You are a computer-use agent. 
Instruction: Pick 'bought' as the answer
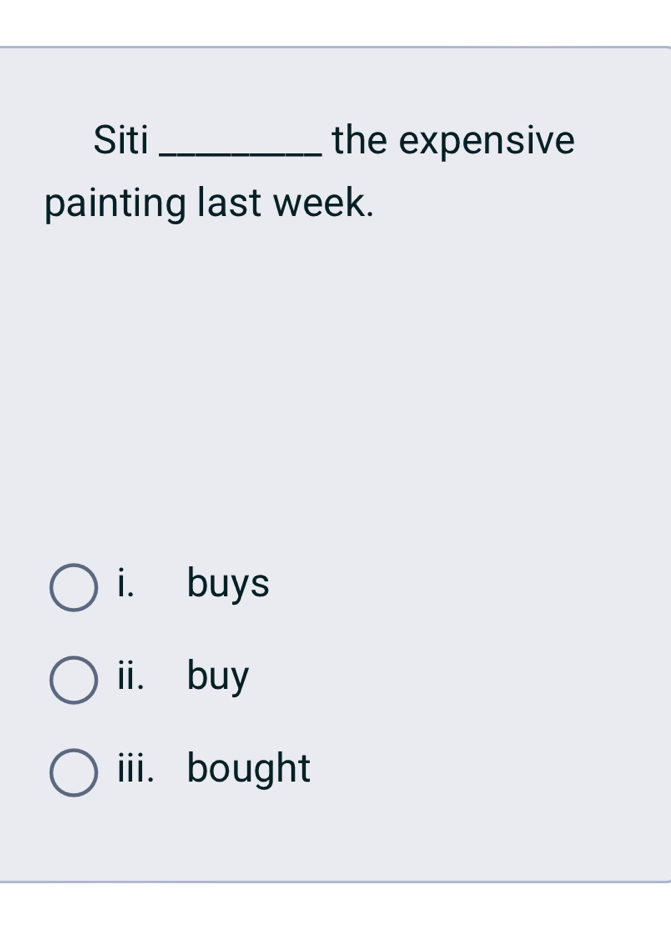pos(74,772)
